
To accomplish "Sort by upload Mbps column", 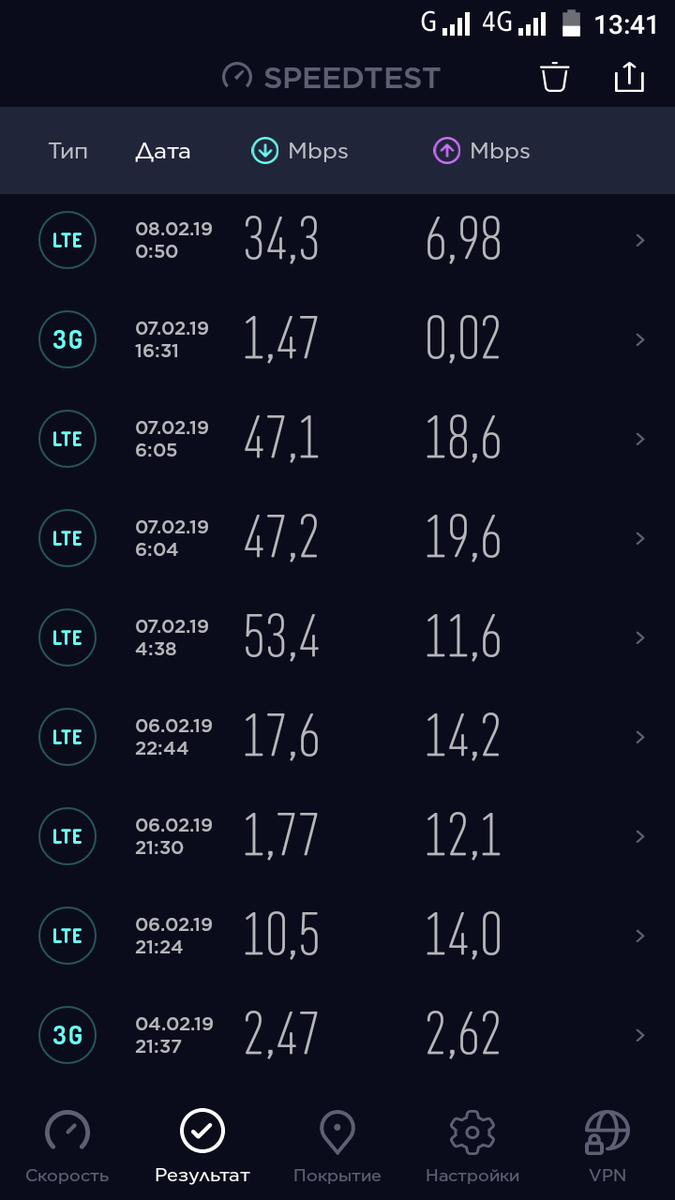I will tap(481, 151).
